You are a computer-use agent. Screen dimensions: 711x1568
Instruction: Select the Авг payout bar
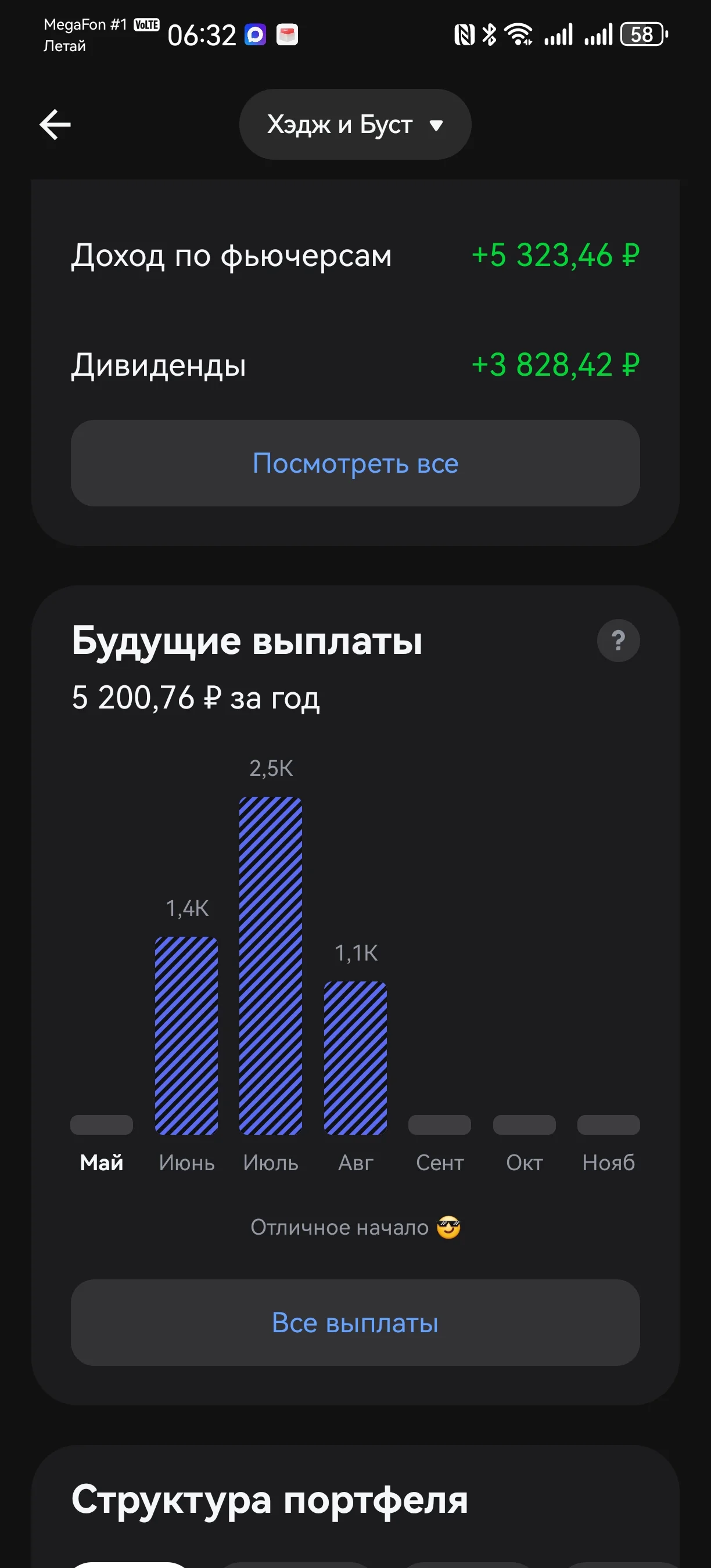(355, 1058)
